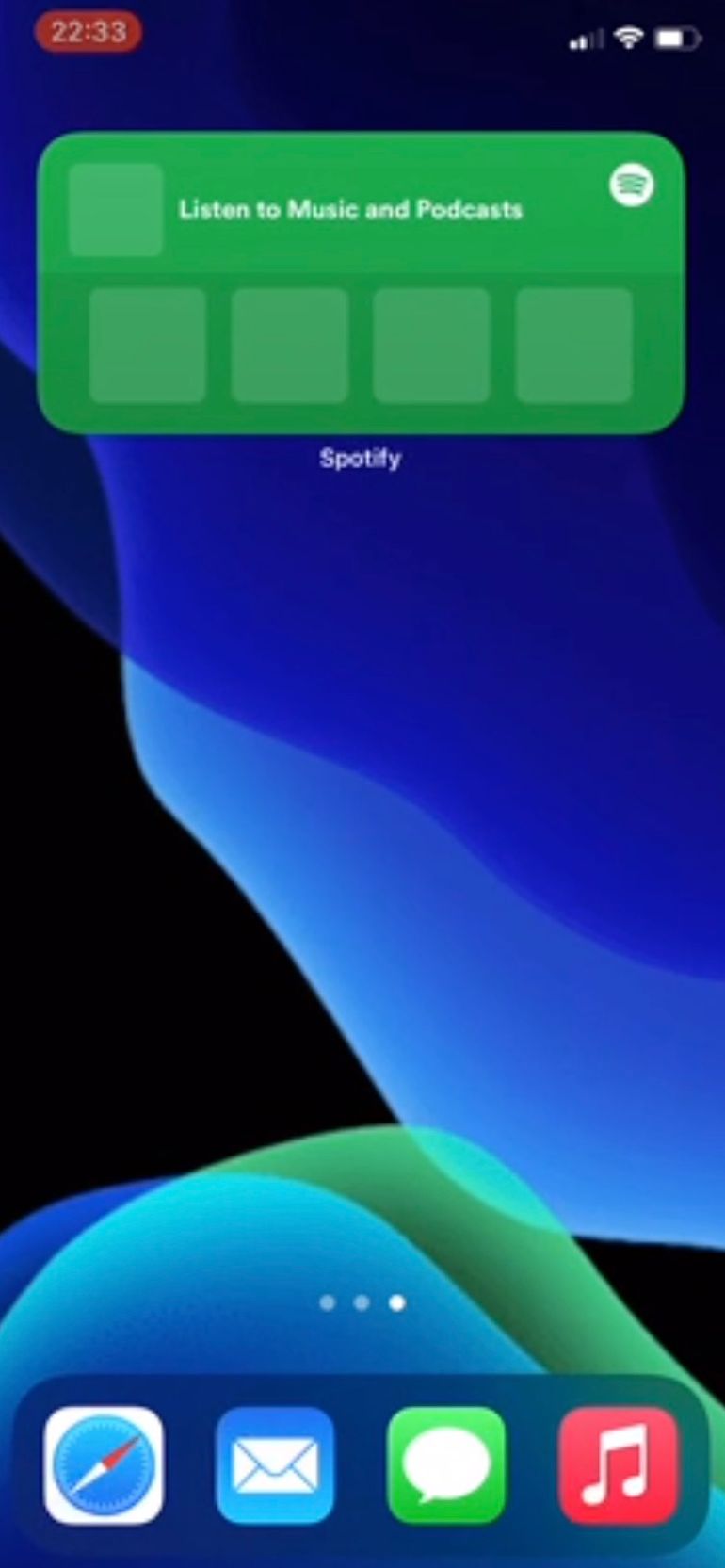Open the Messages app

click(446, 1464)
